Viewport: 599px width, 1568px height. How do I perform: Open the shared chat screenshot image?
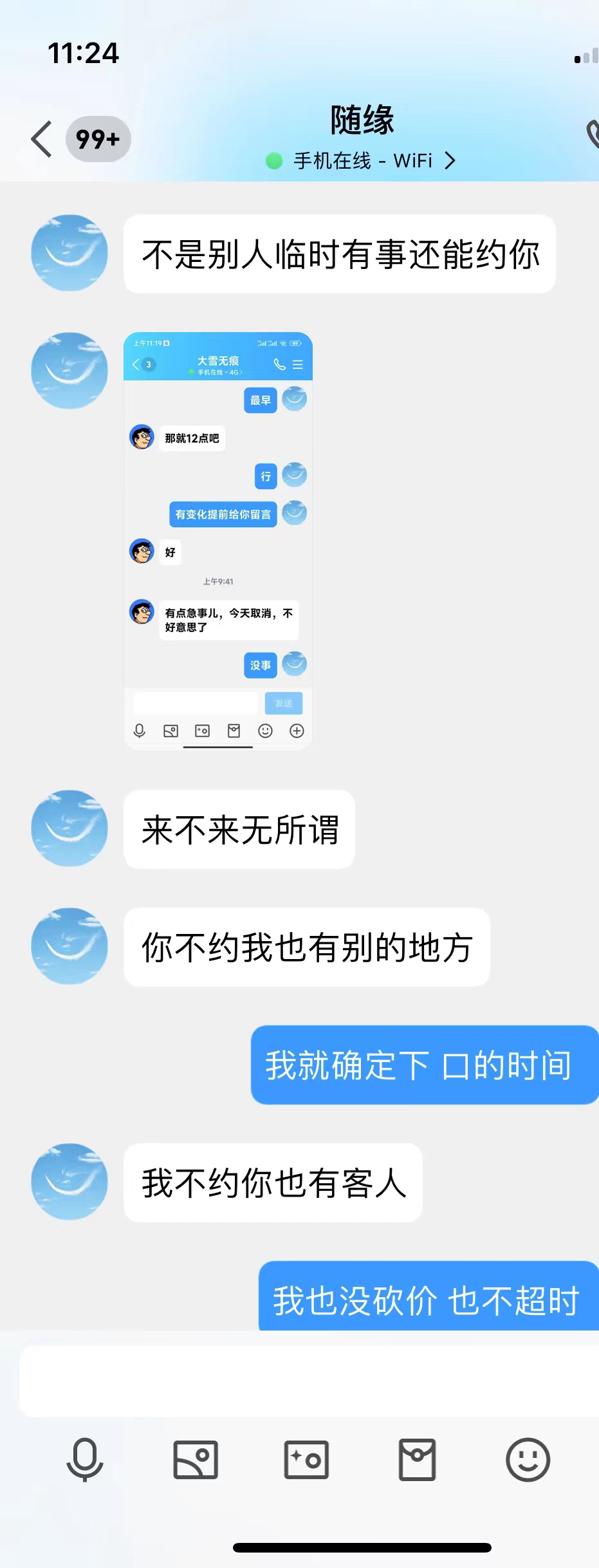pyautogui.click(x=217, y=541)
